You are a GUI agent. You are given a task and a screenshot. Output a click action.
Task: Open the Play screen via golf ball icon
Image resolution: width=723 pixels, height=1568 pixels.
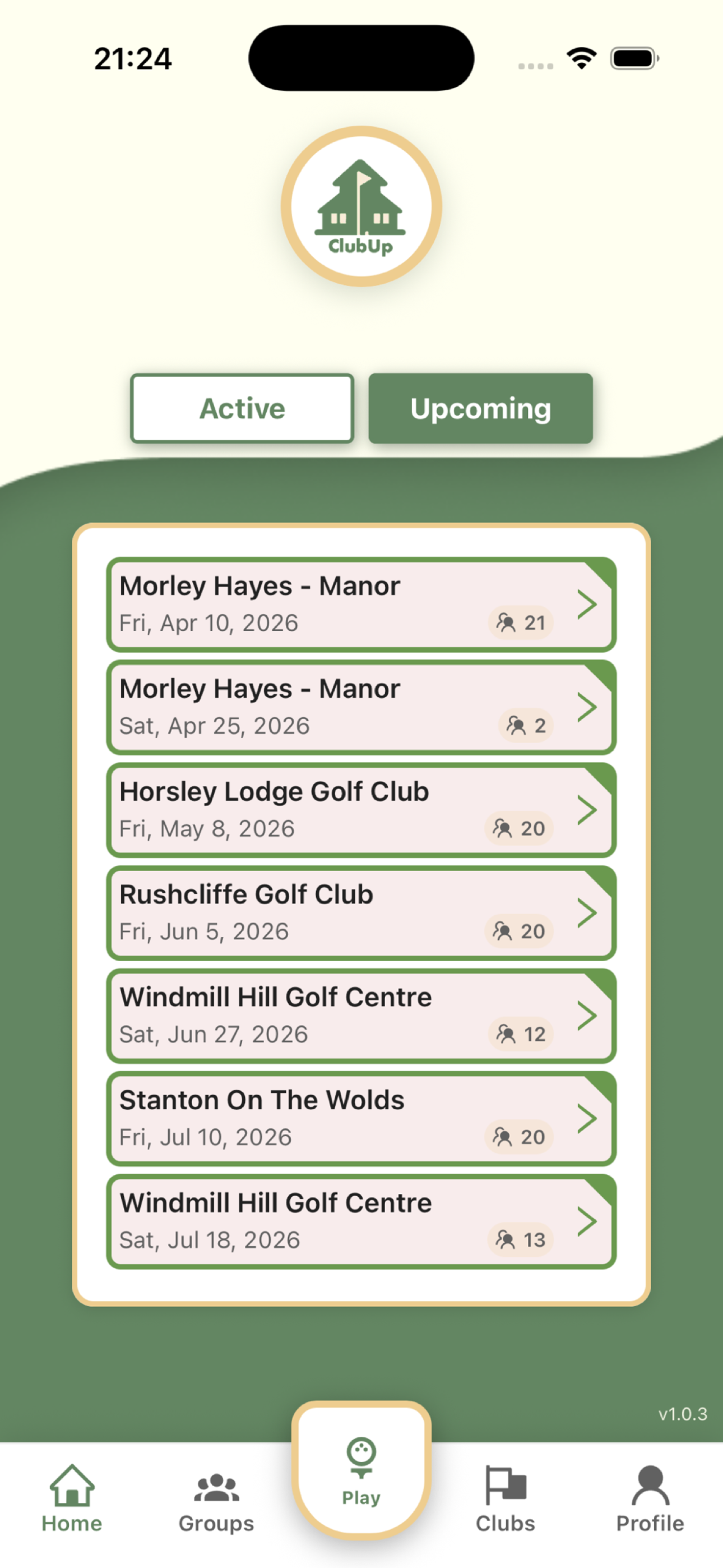point(361,1456)
